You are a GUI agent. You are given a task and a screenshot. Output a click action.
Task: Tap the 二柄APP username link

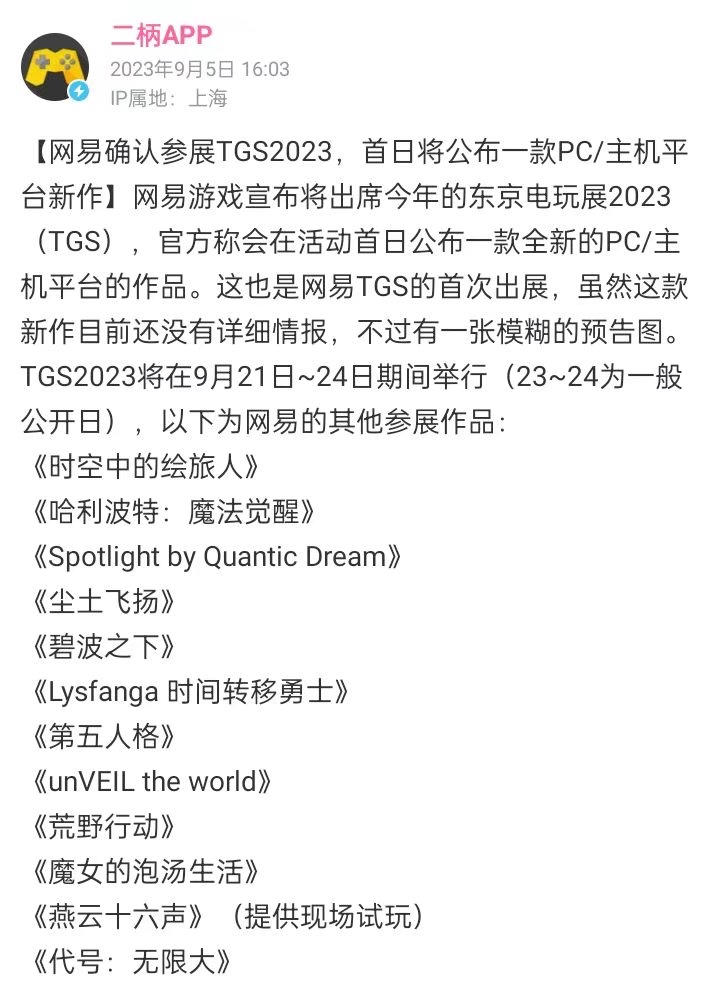coord(161,36)
